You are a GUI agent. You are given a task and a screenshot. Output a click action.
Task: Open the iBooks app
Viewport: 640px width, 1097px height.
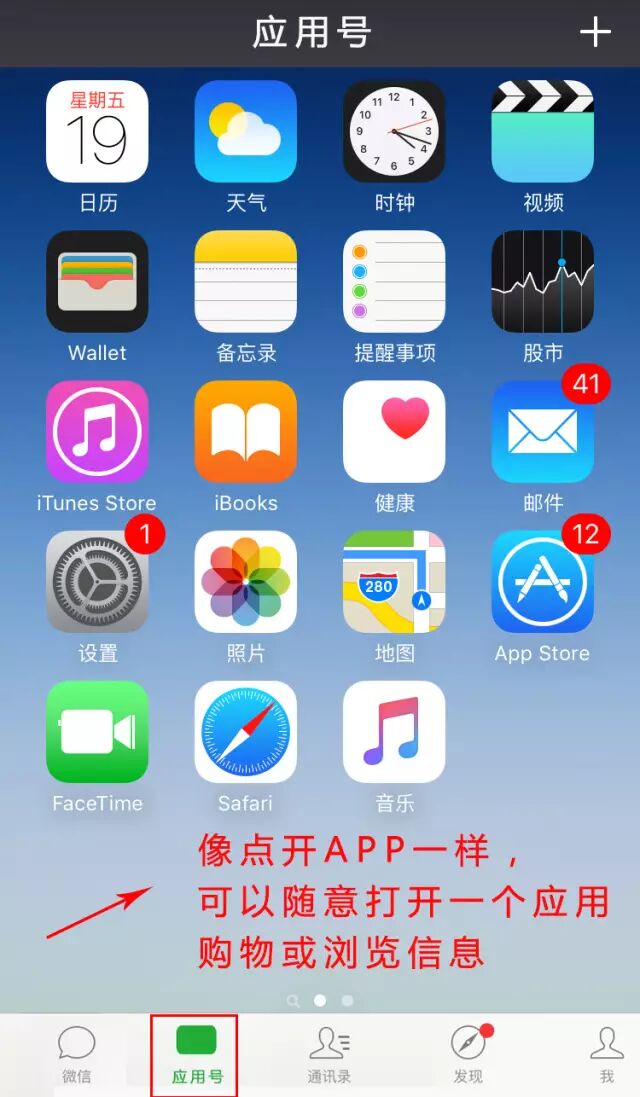coord(245,431)
